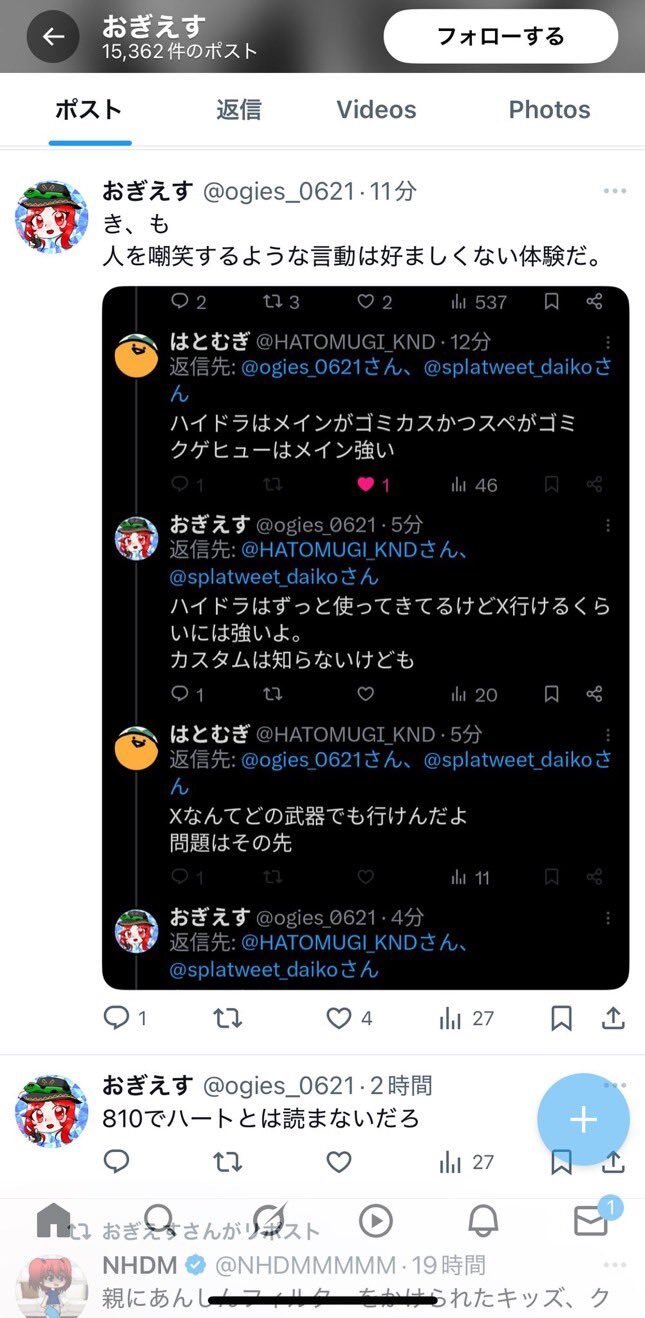Switch to the Photos tab
The image size is (645, 1318).
point(549,110)
